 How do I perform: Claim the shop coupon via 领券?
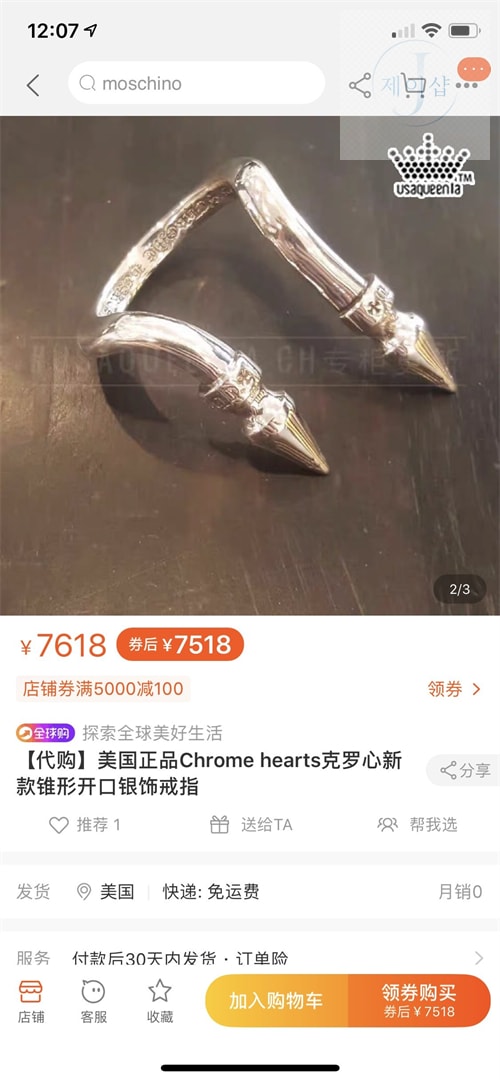[x=454, y=689]
